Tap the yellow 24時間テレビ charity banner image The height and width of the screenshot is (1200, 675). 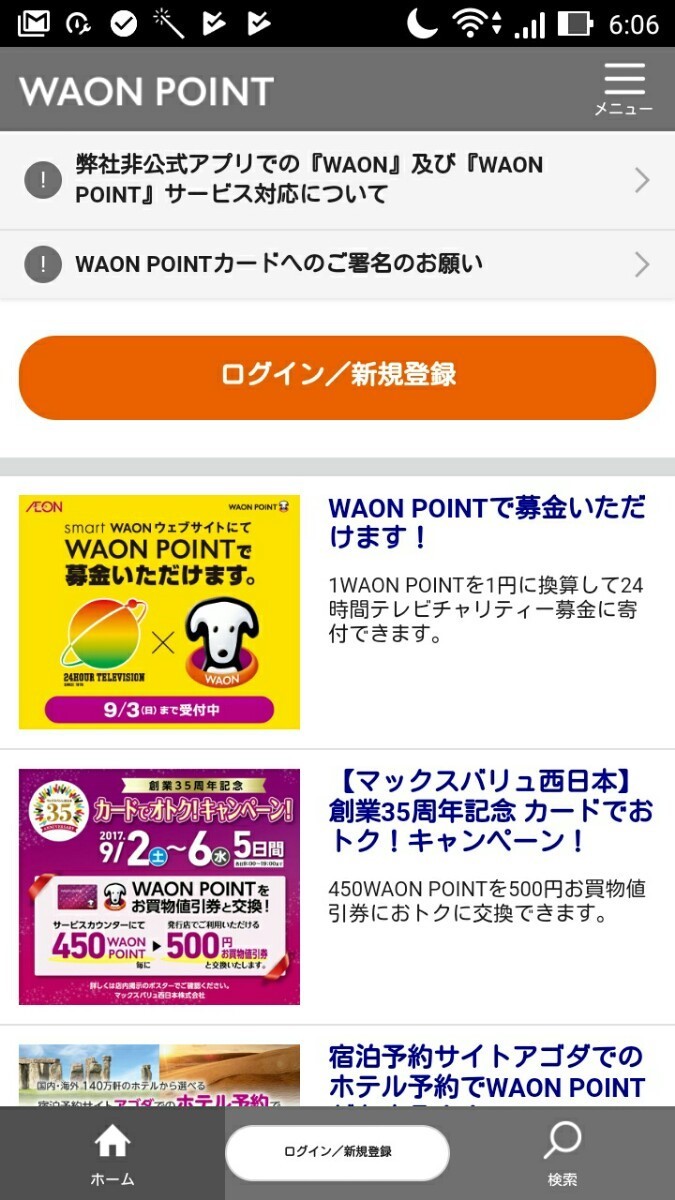[159, 612]
